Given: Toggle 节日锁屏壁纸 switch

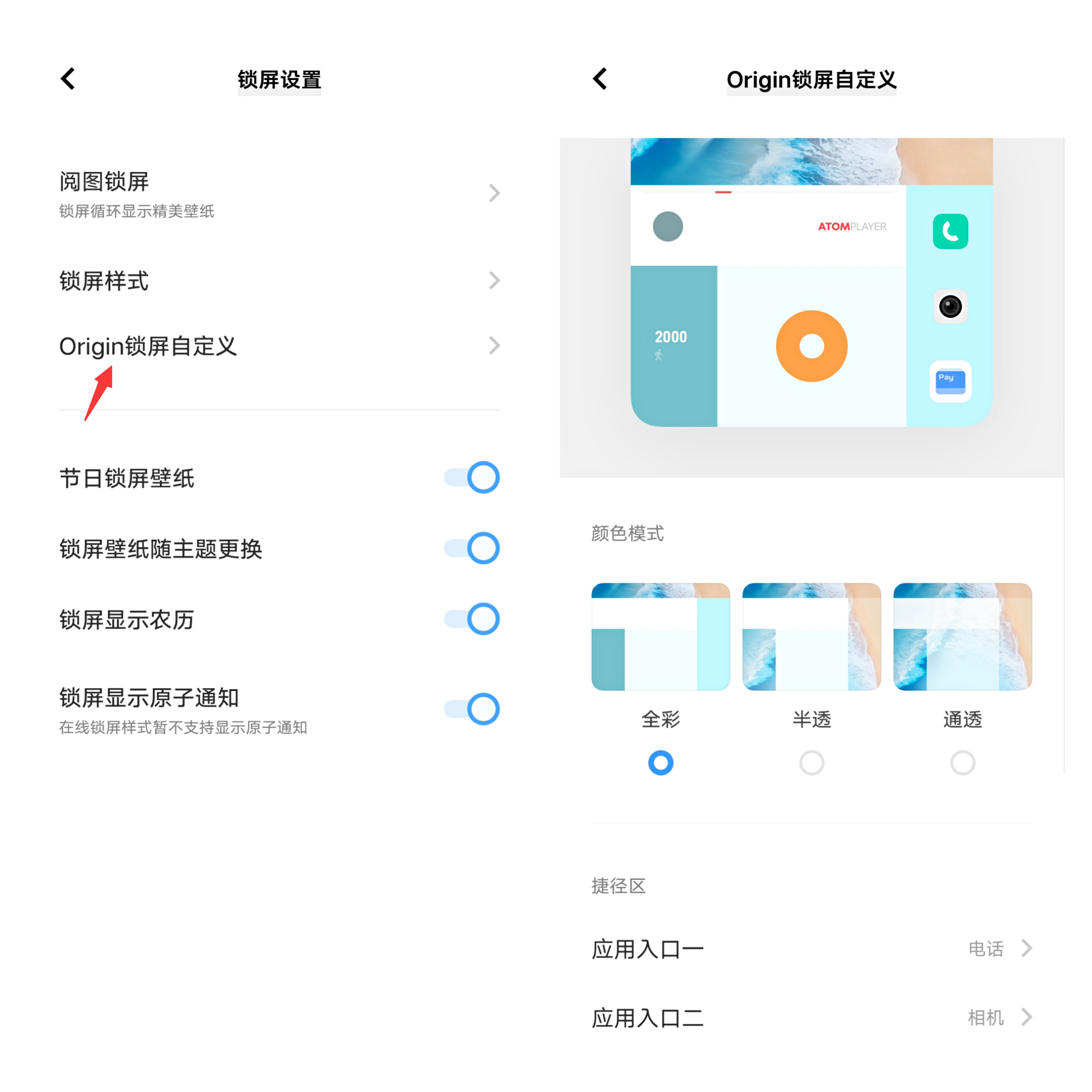Looking at the screenshot, I should (472, 477).
